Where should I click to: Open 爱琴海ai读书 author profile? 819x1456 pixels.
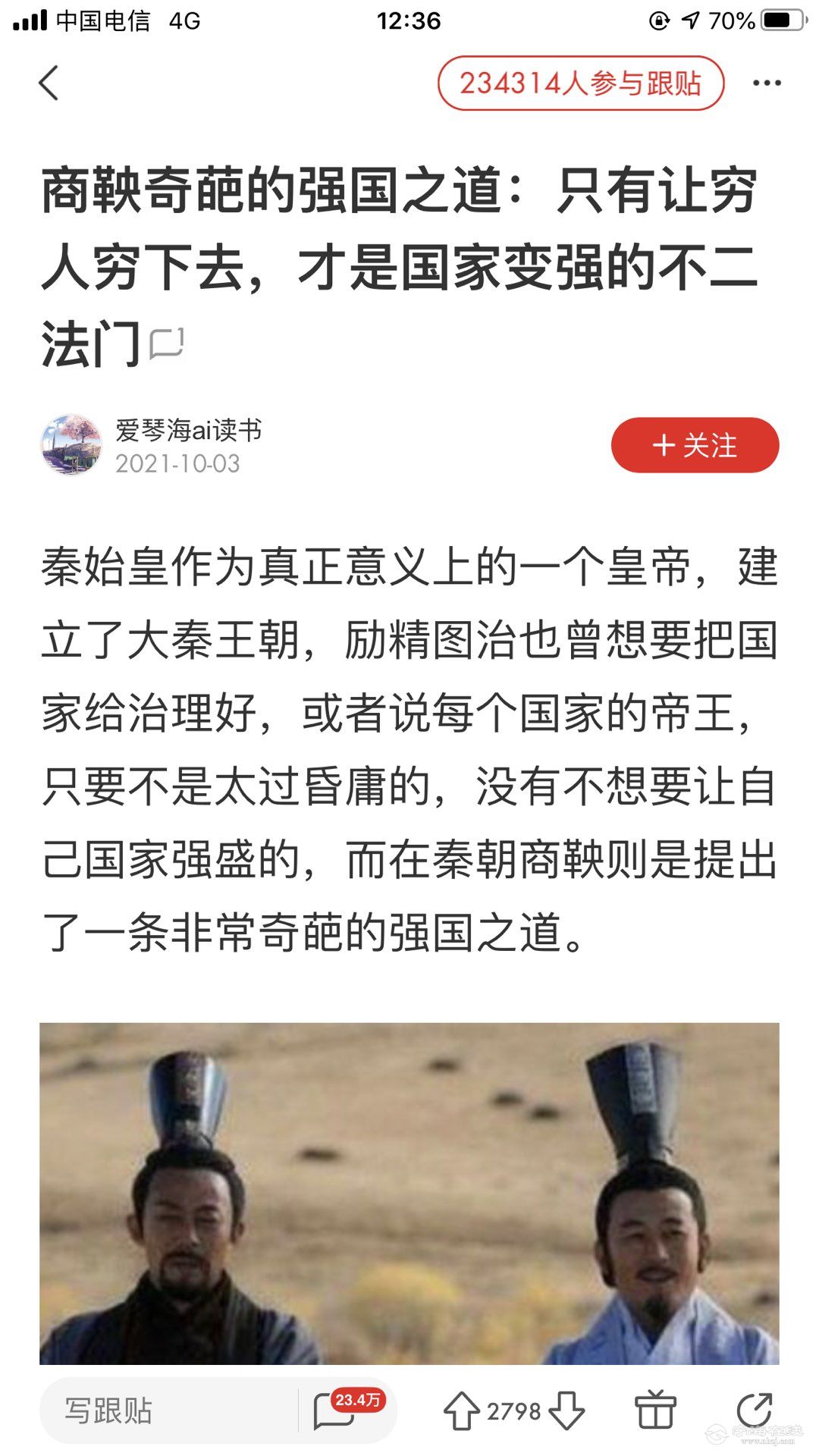click(188, 430)
